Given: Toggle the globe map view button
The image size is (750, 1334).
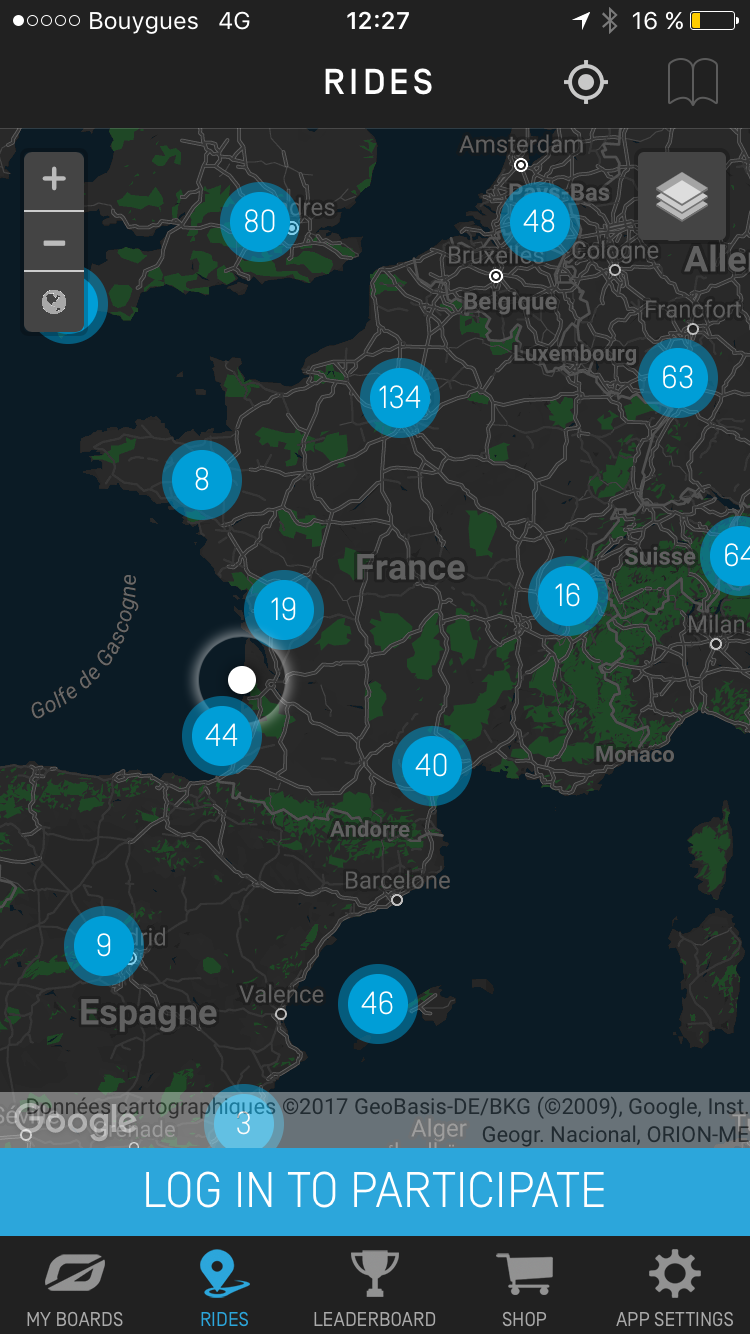Looking at the screenshot, I should click(54, 301).
